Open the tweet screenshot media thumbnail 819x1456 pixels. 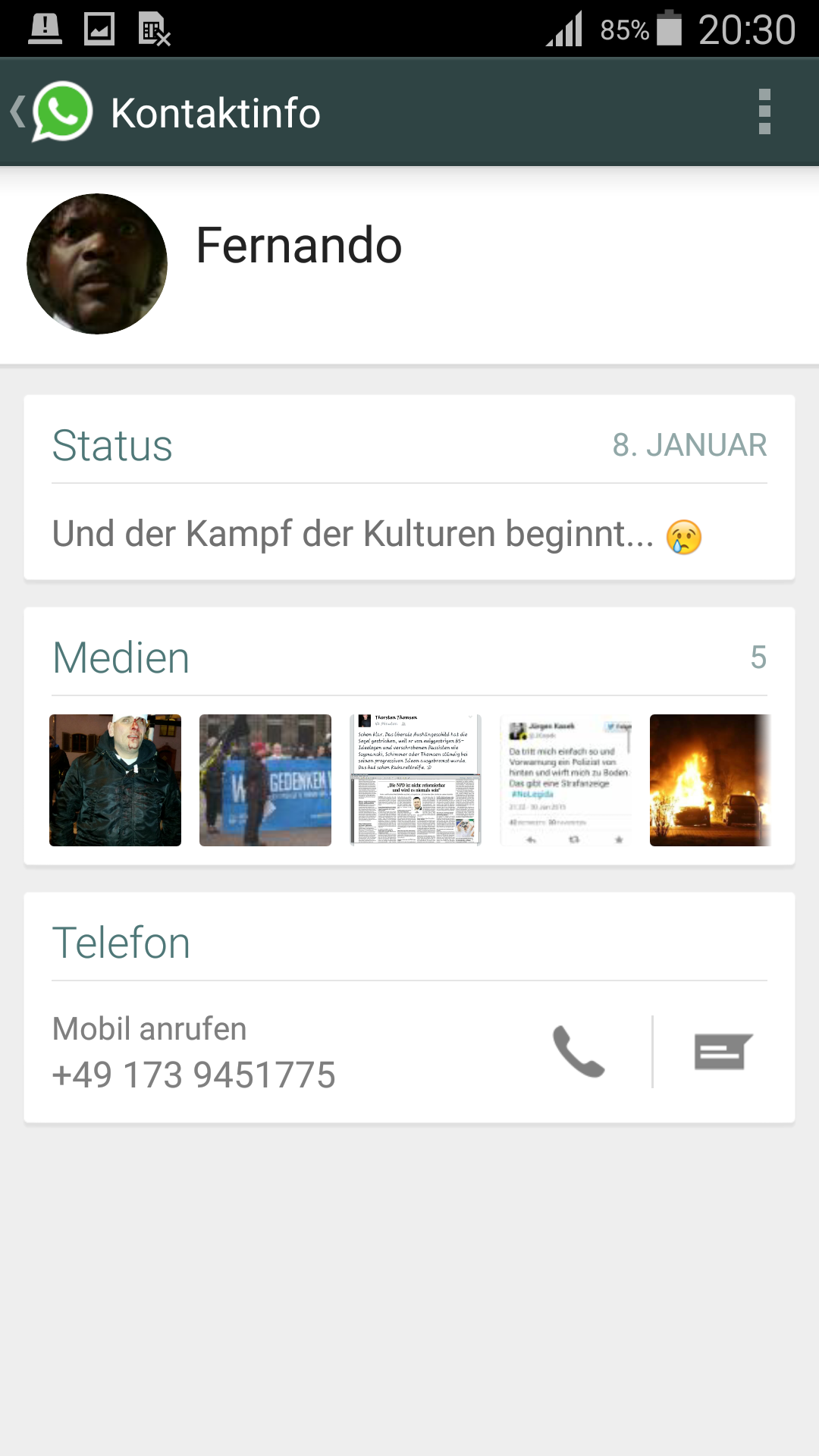point(566,780)
